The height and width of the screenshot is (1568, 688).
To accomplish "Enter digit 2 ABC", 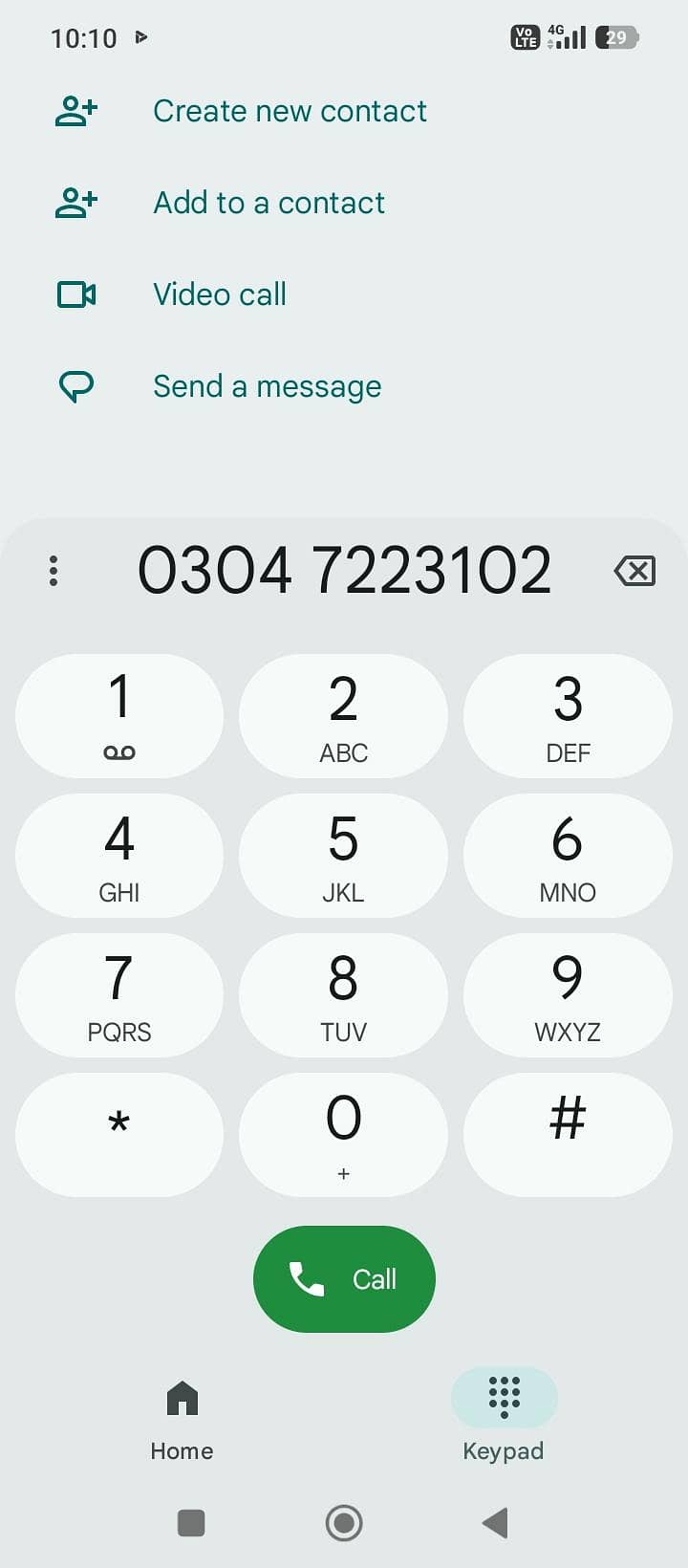I will point(343,716).
